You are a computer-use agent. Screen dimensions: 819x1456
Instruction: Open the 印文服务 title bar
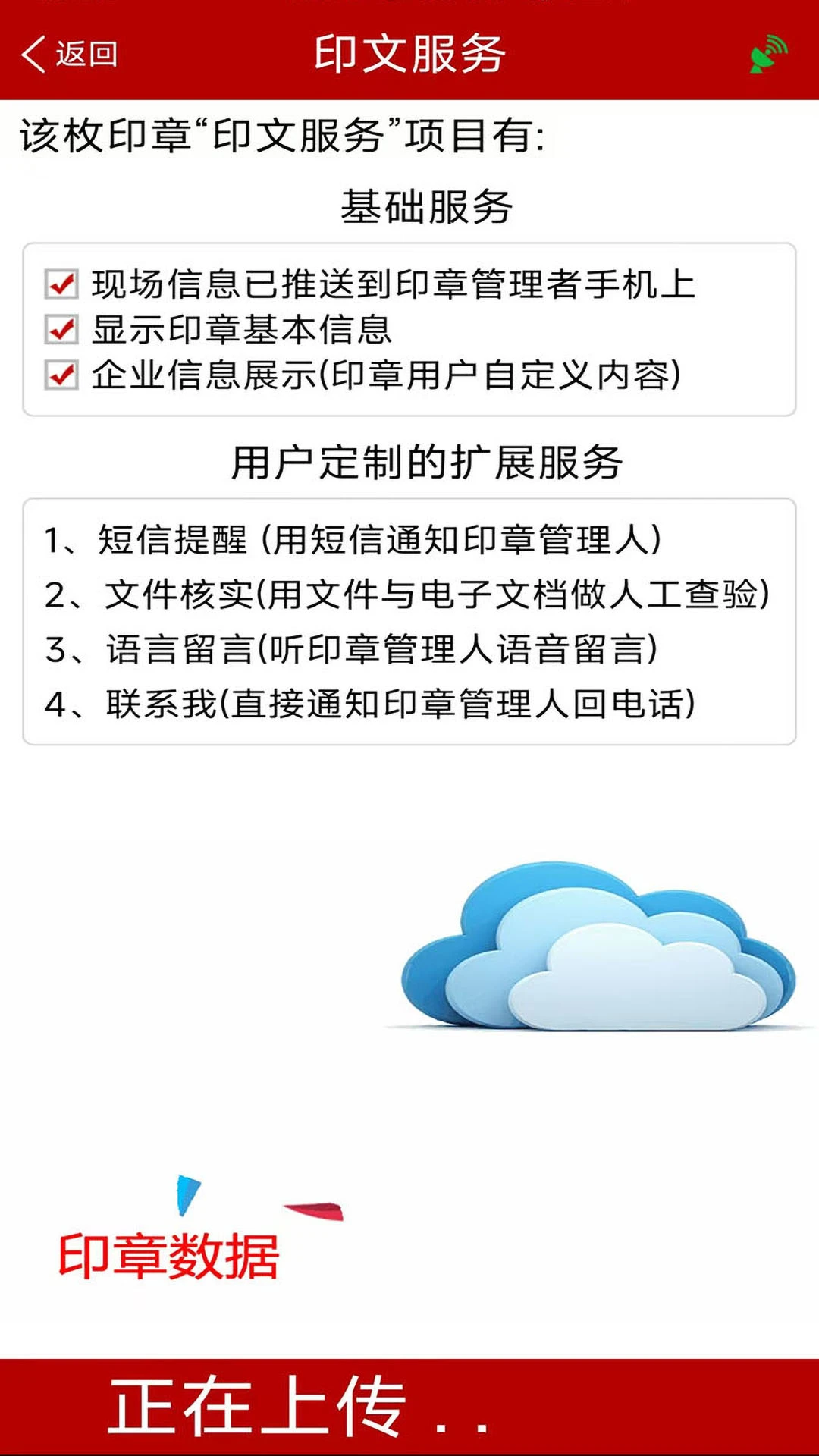coord(409,55)
